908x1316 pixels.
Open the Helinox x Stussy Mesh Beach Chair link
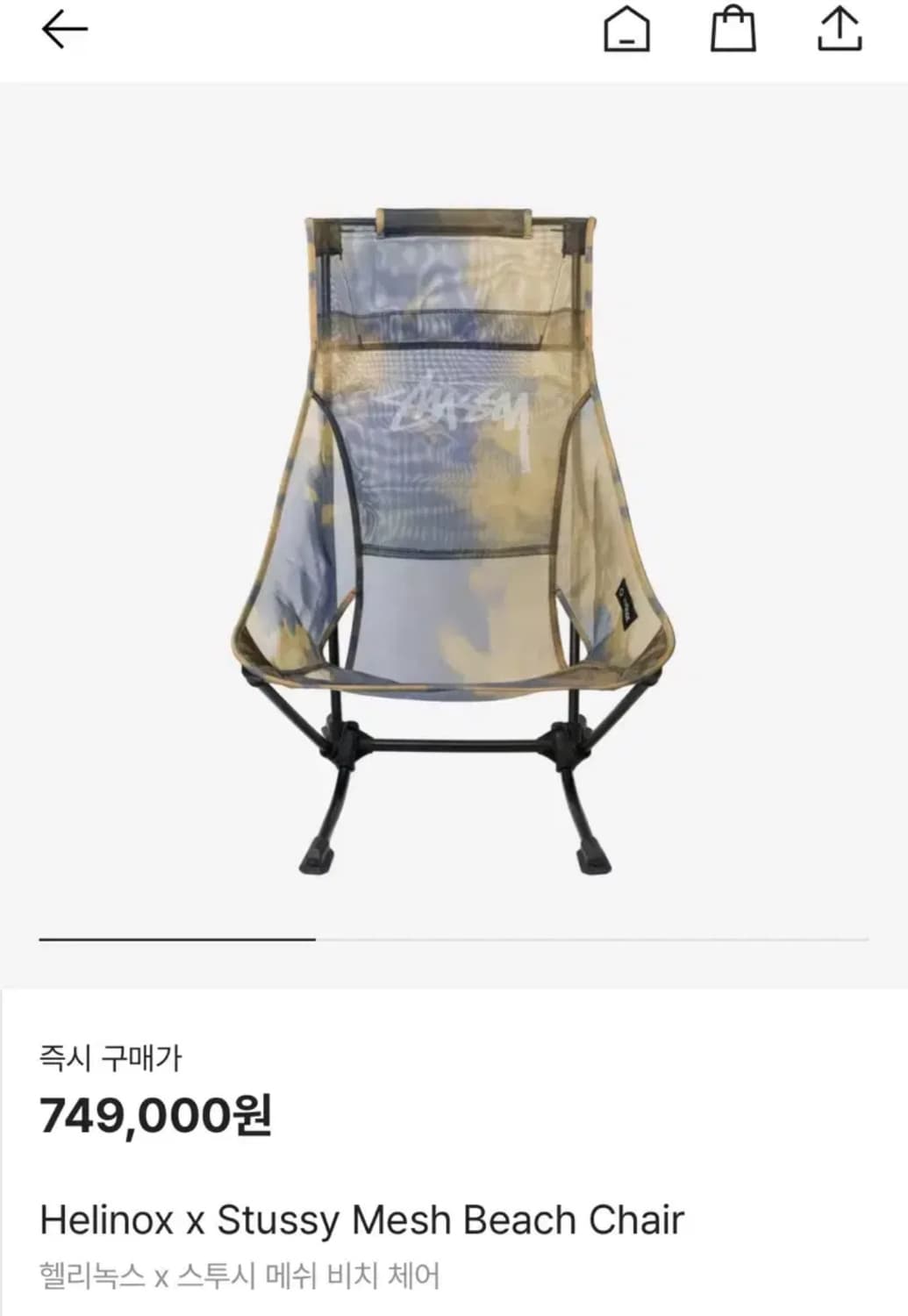pos(361,1219)
